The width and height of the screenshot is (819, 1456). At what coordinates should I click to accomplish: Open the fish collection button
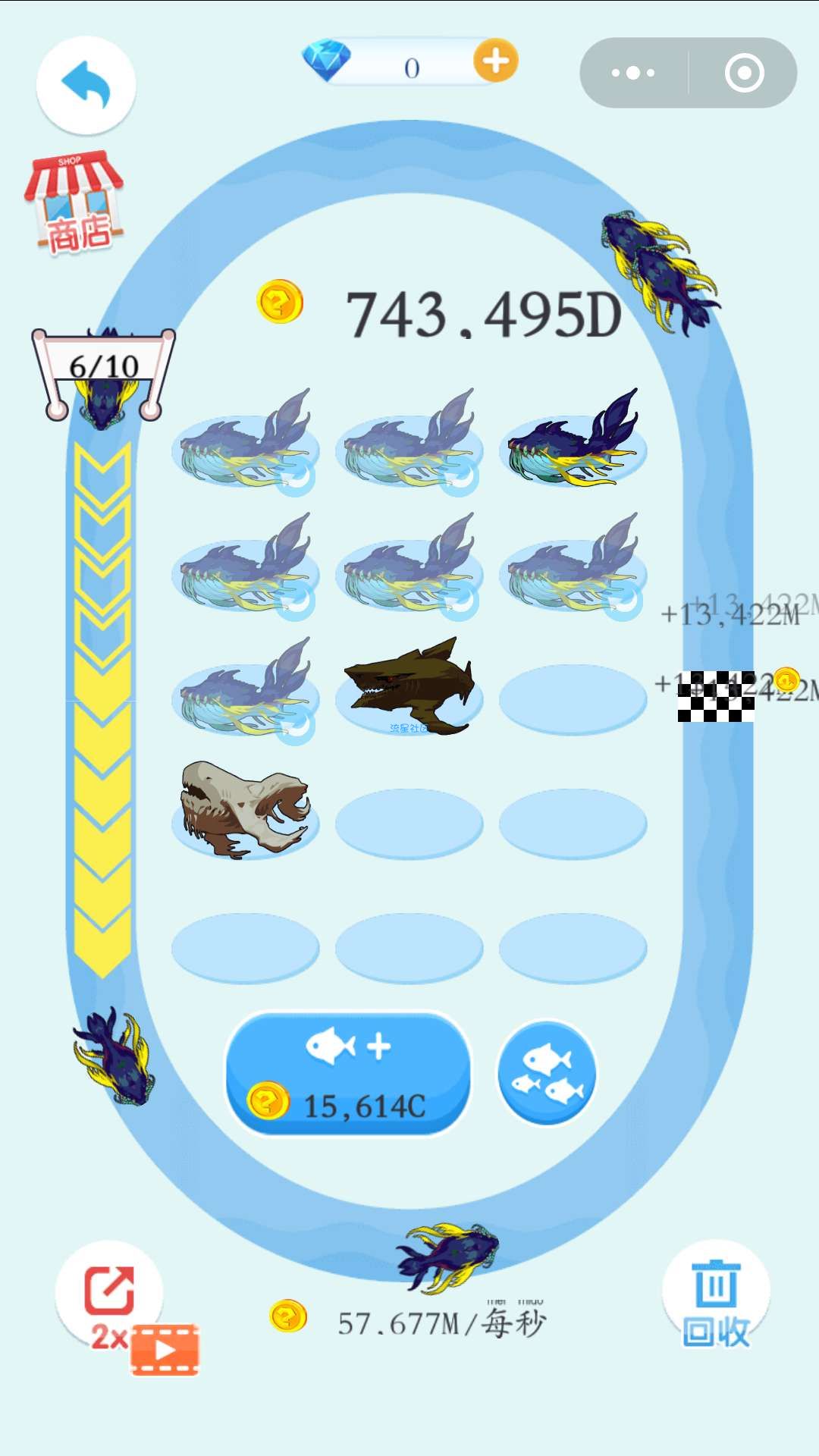547,1072
